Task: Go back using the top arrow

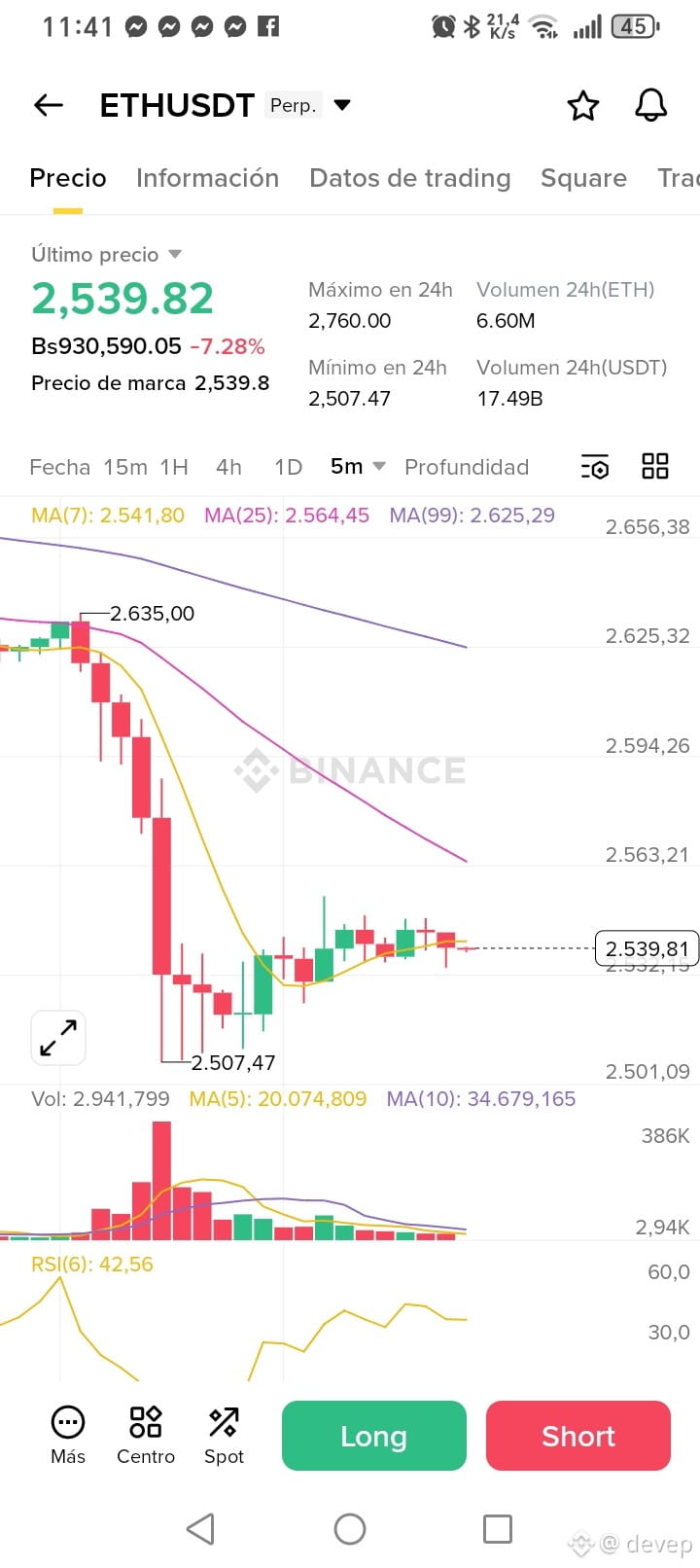Action: tap(49, 105)
